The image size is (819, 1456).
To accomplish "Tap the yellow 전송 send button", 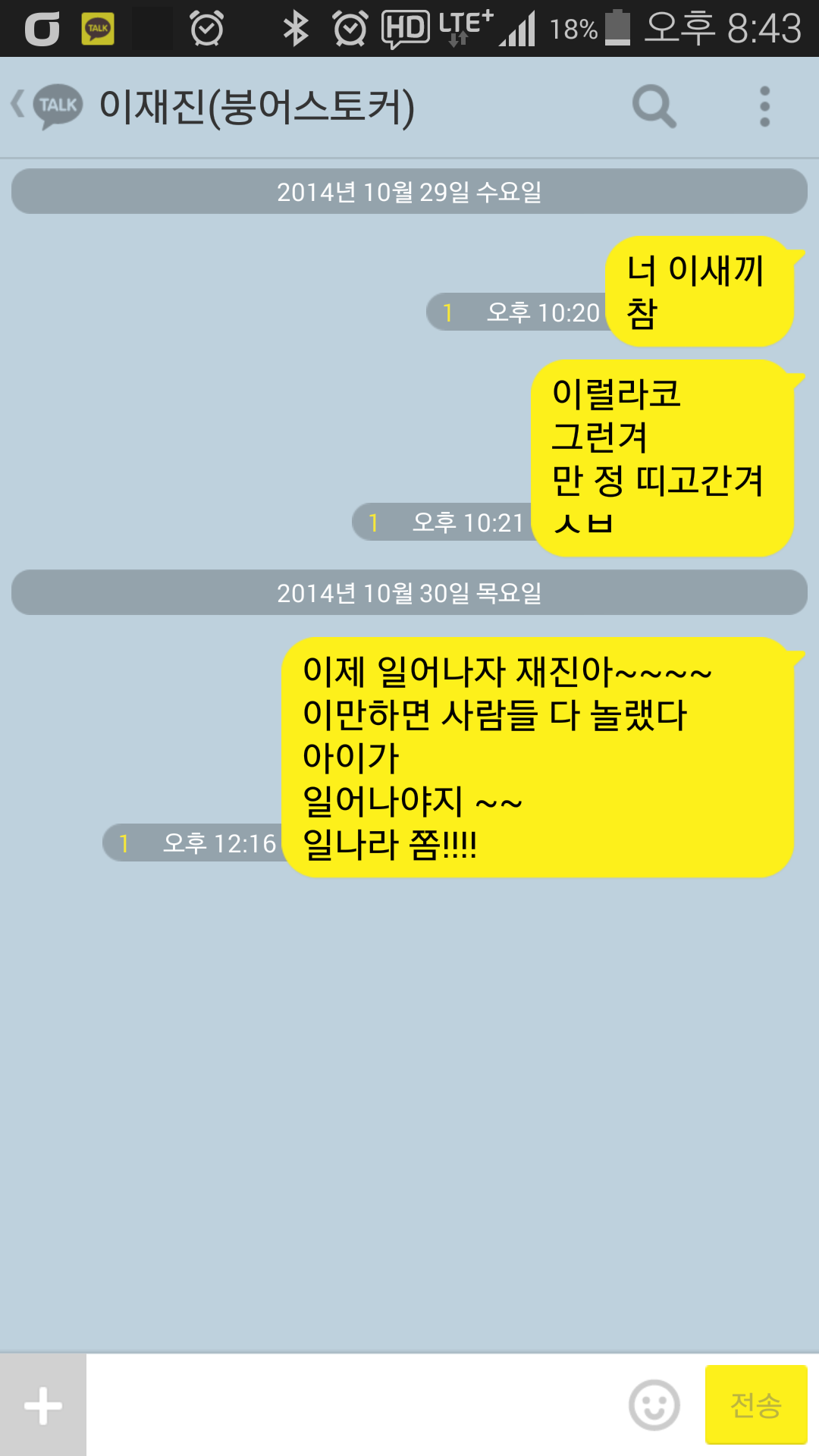I will click(756, 1404).
